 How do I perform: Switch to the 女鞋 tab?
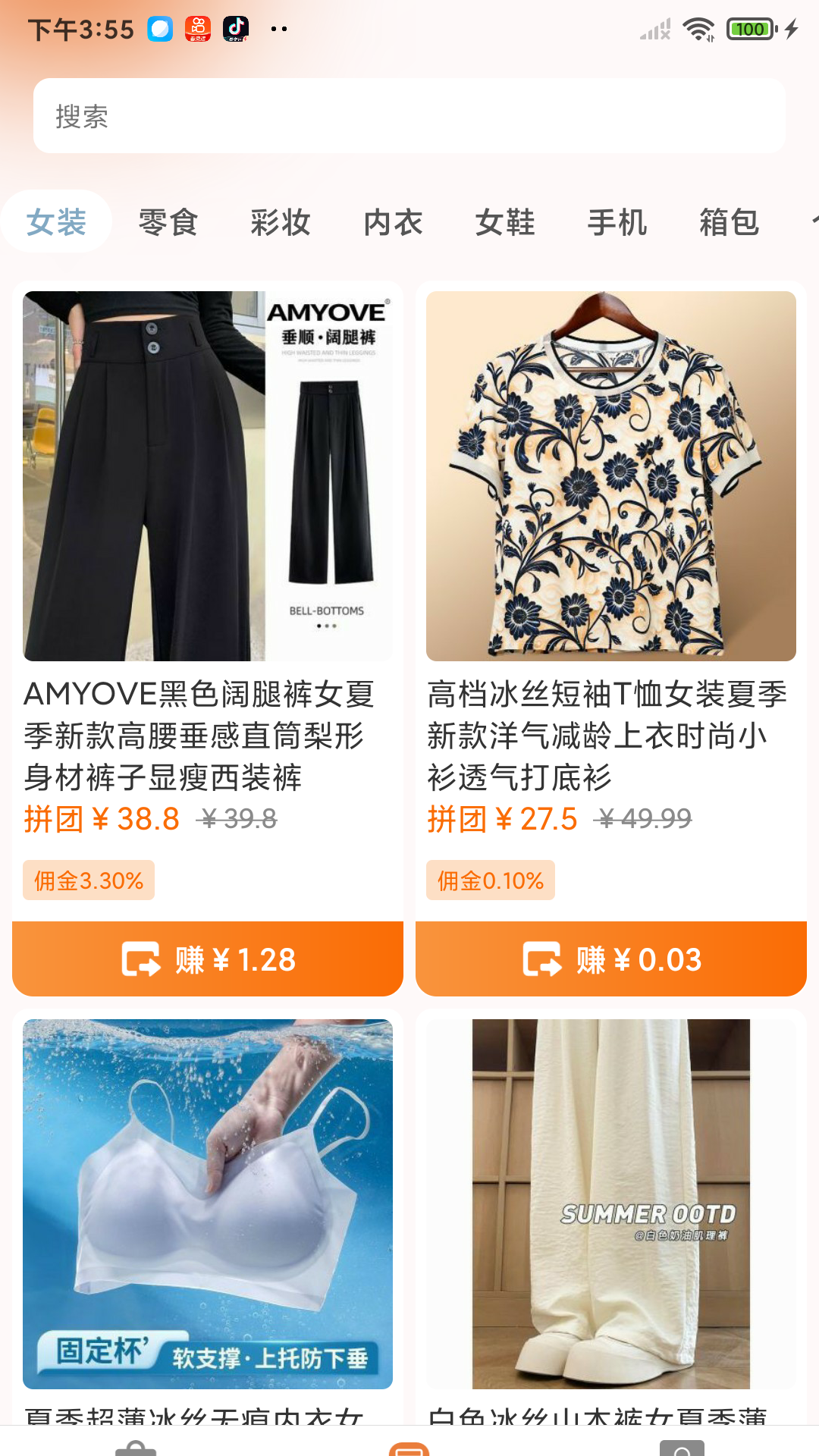coord(505,222)
